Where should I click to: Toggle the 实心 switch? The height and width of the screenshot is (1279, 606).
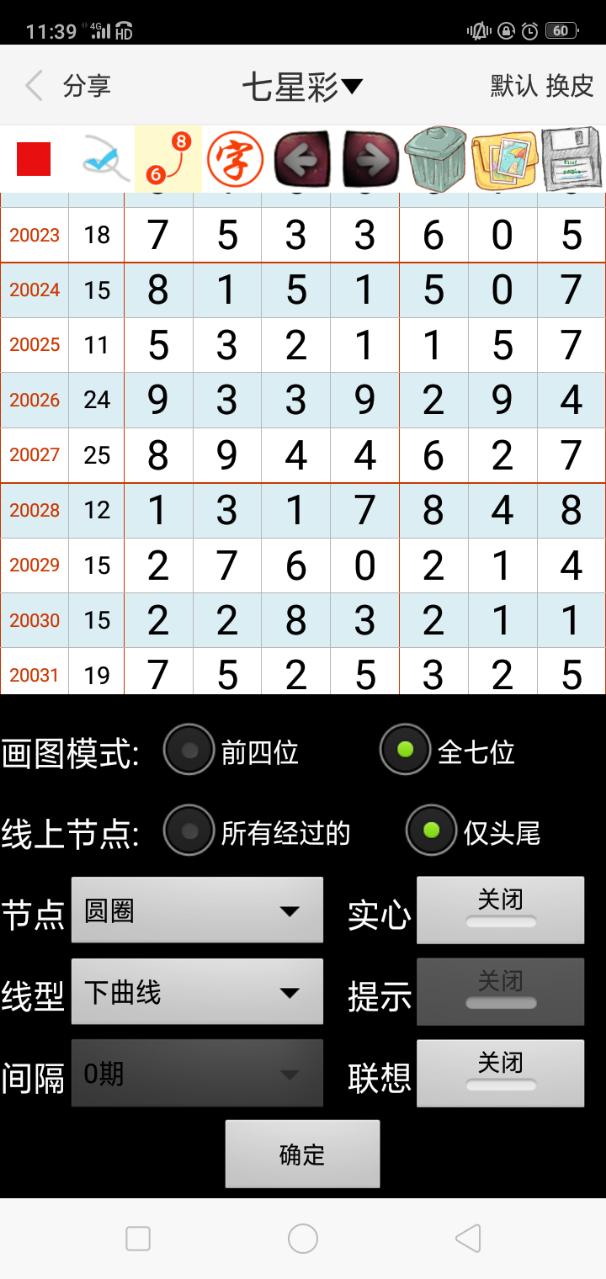point(500,910)
